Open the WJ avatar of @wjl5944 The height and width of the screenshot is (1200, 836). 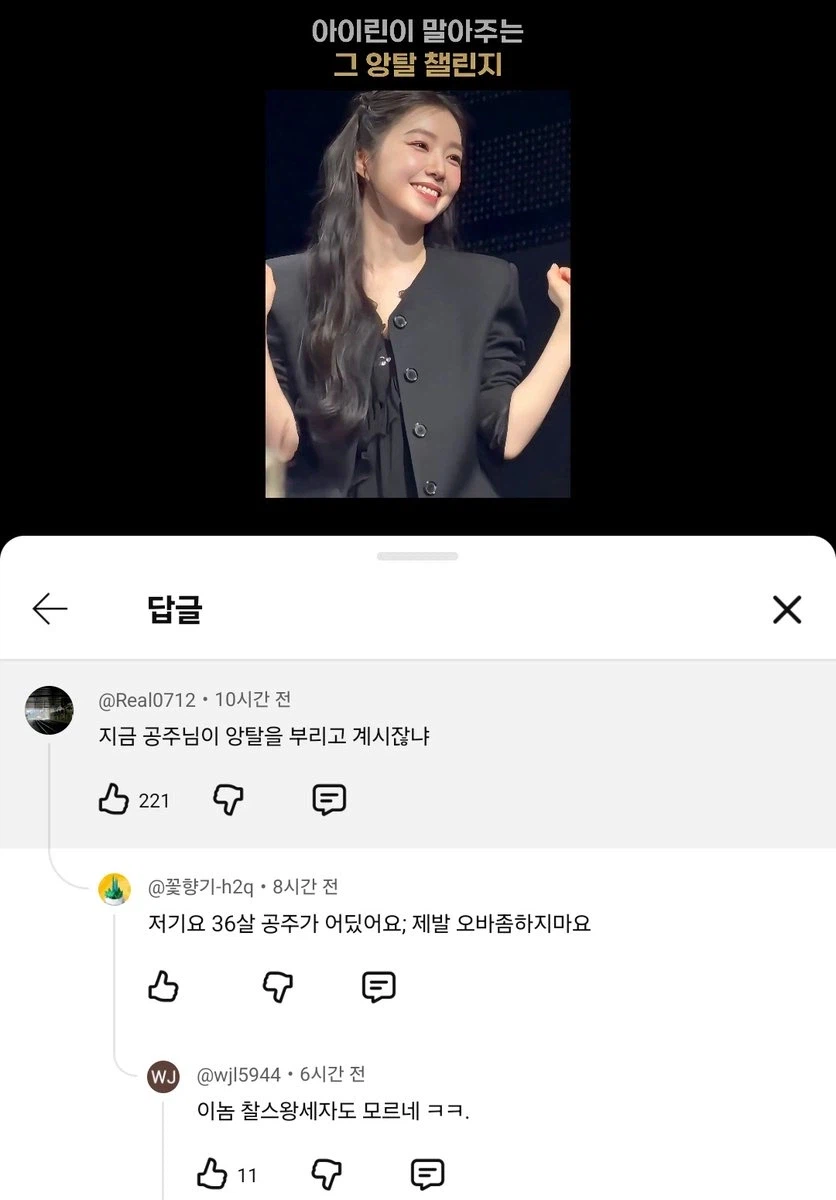pos(164,1076)
